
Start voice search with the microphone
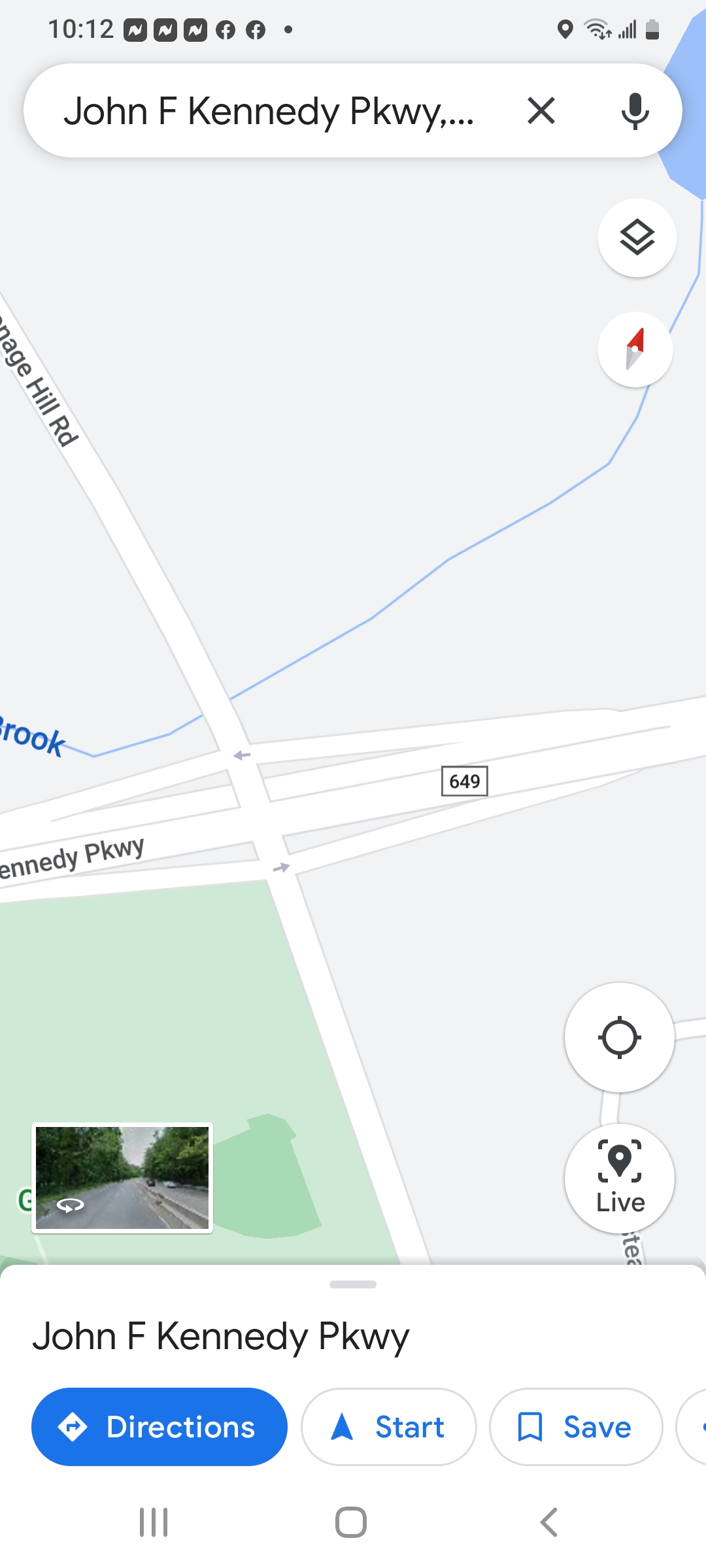(x=635, y=111)
